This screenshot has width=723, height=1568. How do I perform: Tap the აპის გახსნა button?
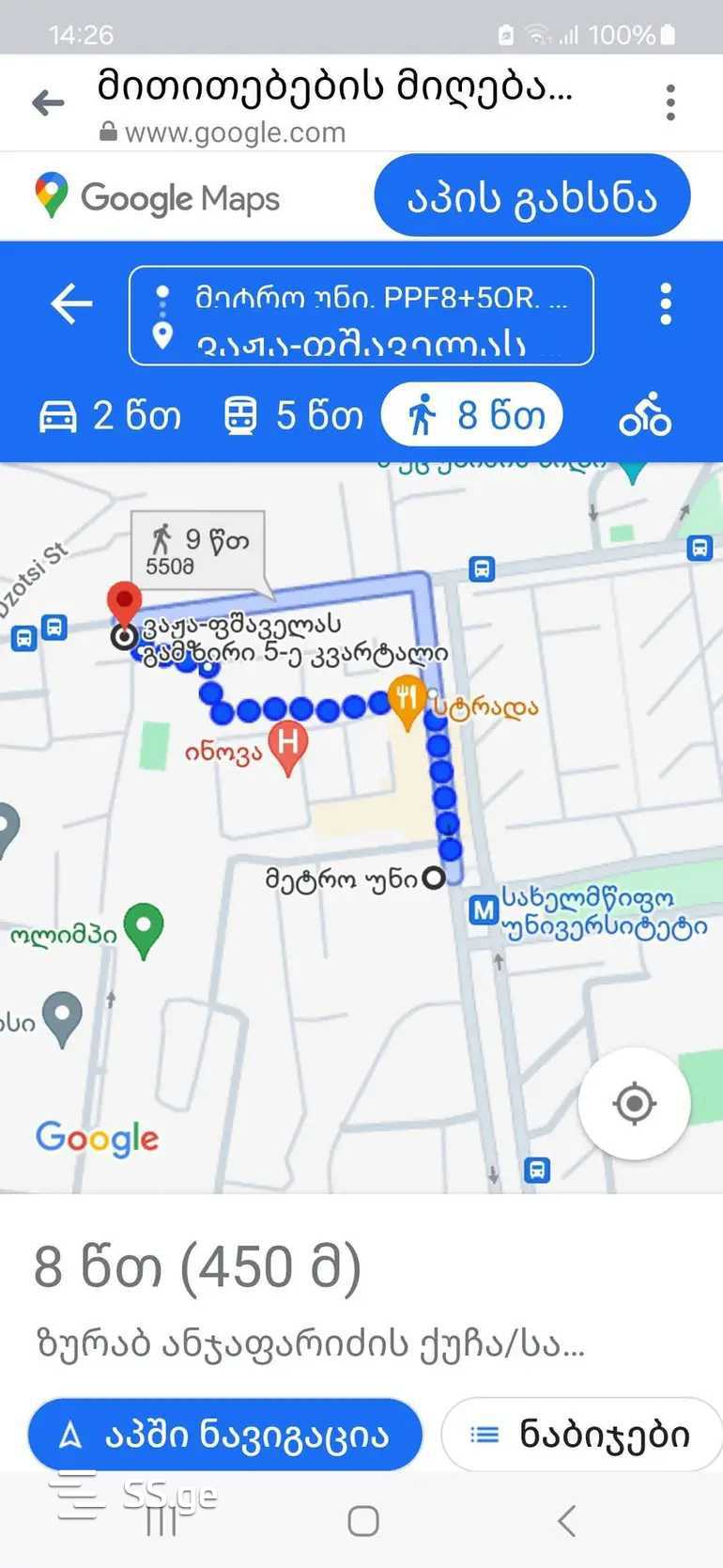pyautogui.click(x=531, y=196)
